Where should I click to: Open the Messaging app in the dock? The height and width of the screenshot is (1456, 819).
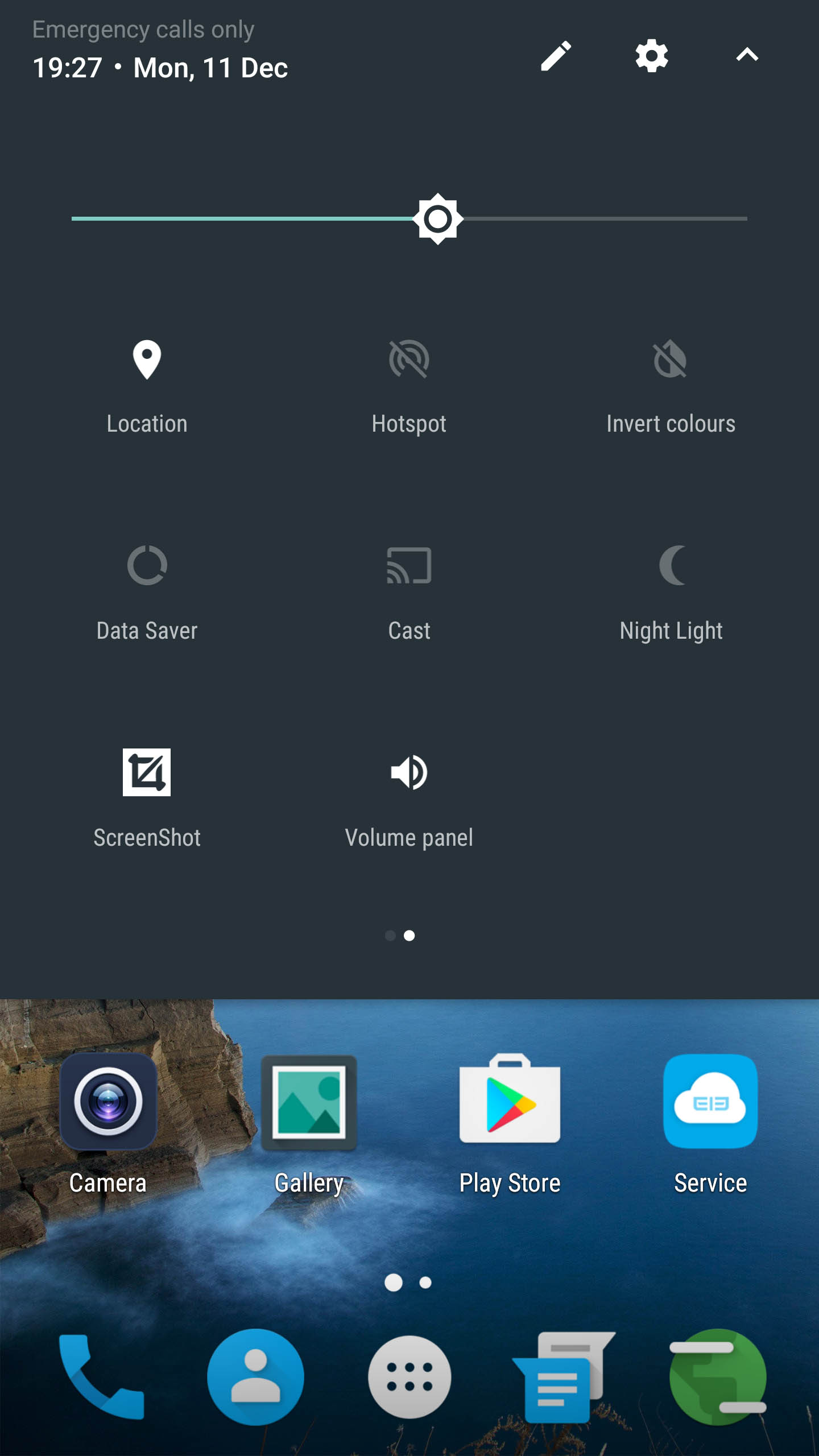coord(563,1377)
